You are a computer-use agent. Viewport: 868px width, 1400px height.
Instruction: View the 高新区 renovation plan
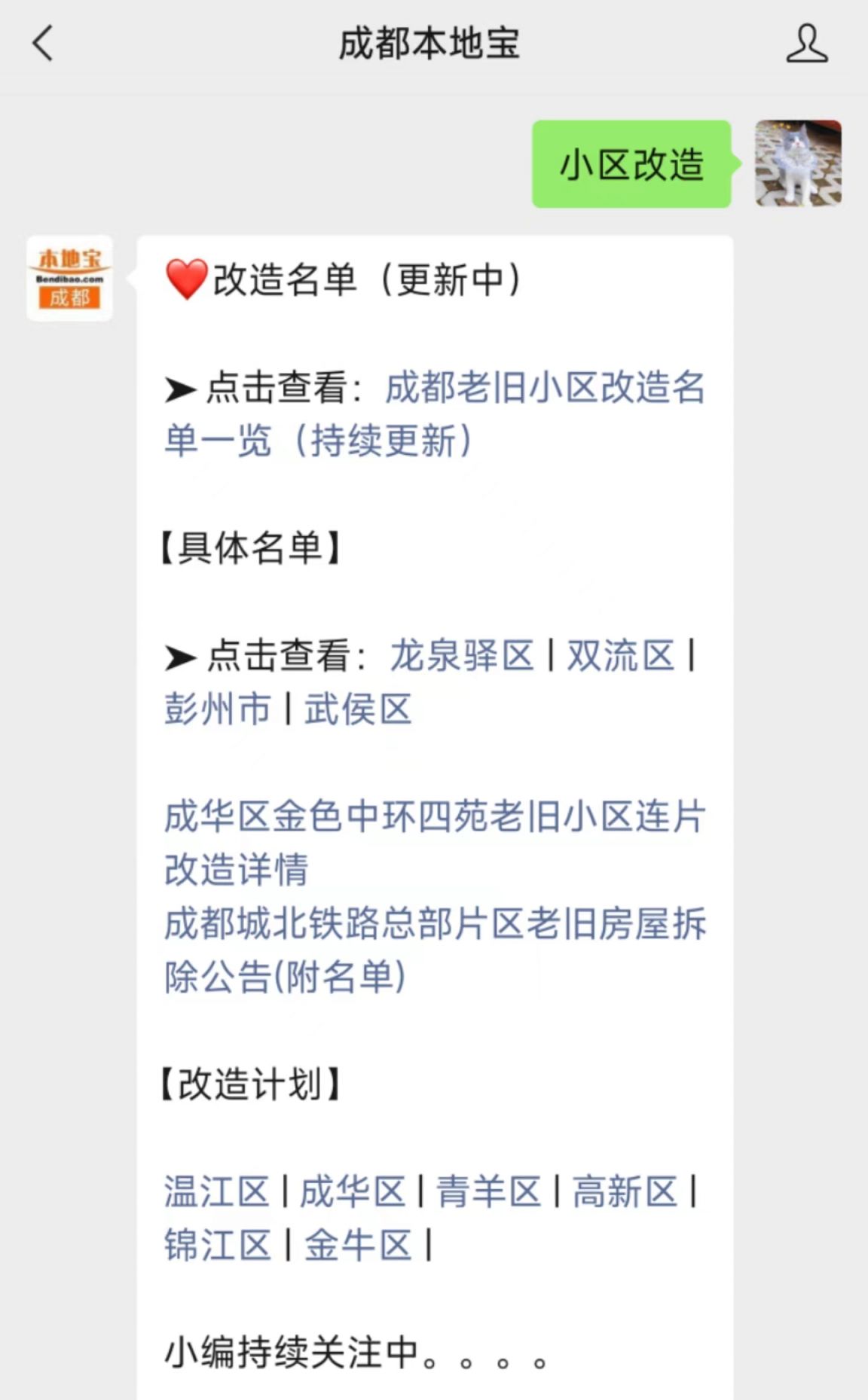pos(625,1191)
